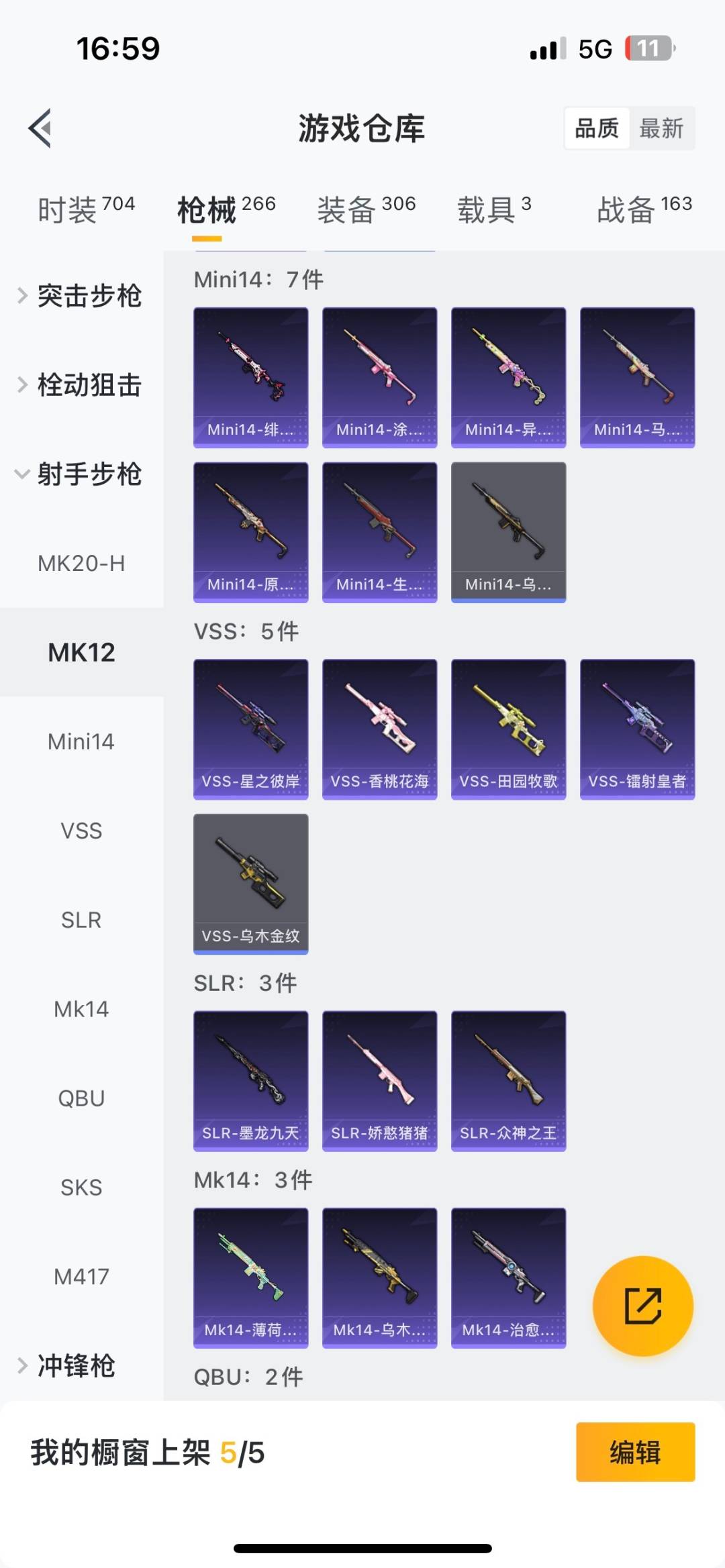Open the 装备 tab
The height and width of the screenshot is (1568, 725).
click(x=366, y=210)
